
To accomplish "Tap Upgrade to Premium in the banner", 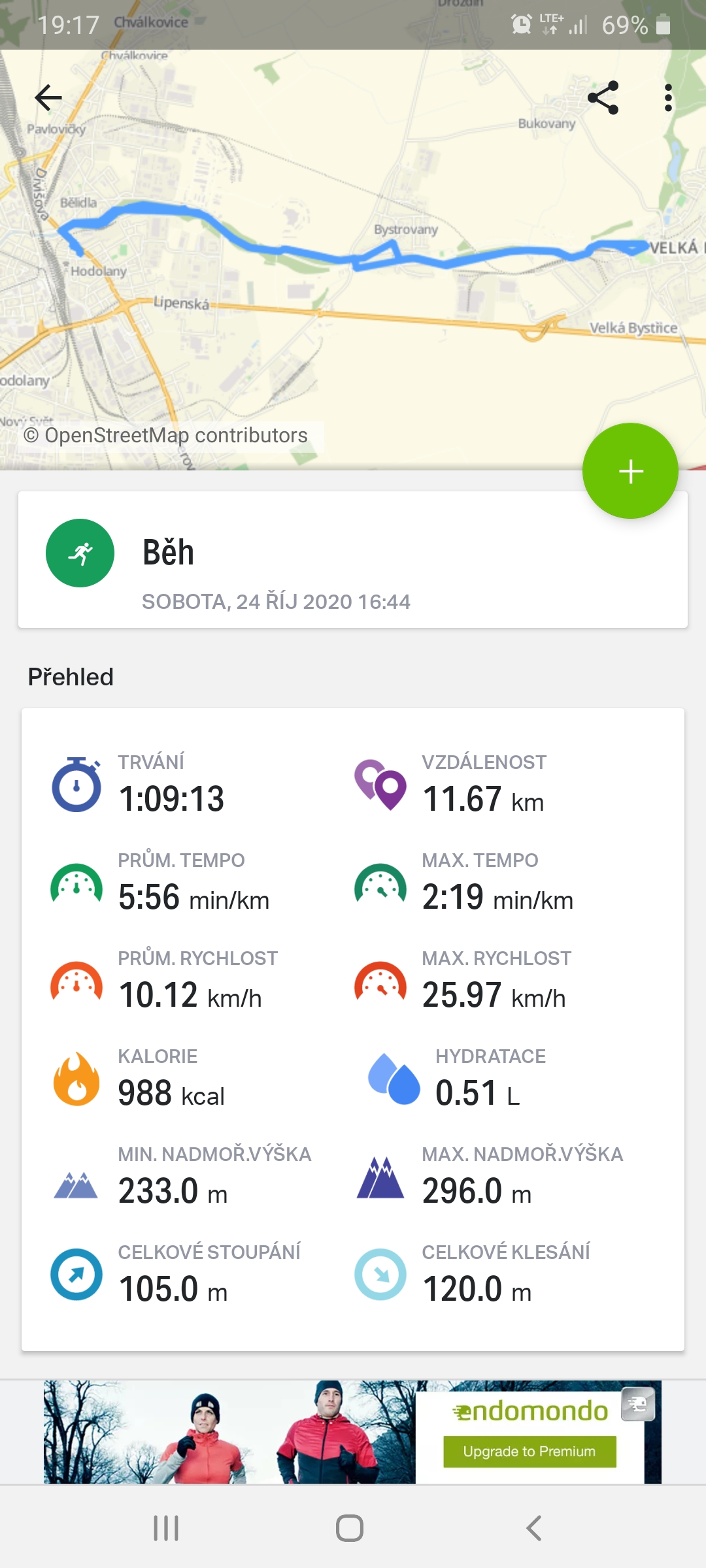I will pyautogui.click(x=529, y=1451).
